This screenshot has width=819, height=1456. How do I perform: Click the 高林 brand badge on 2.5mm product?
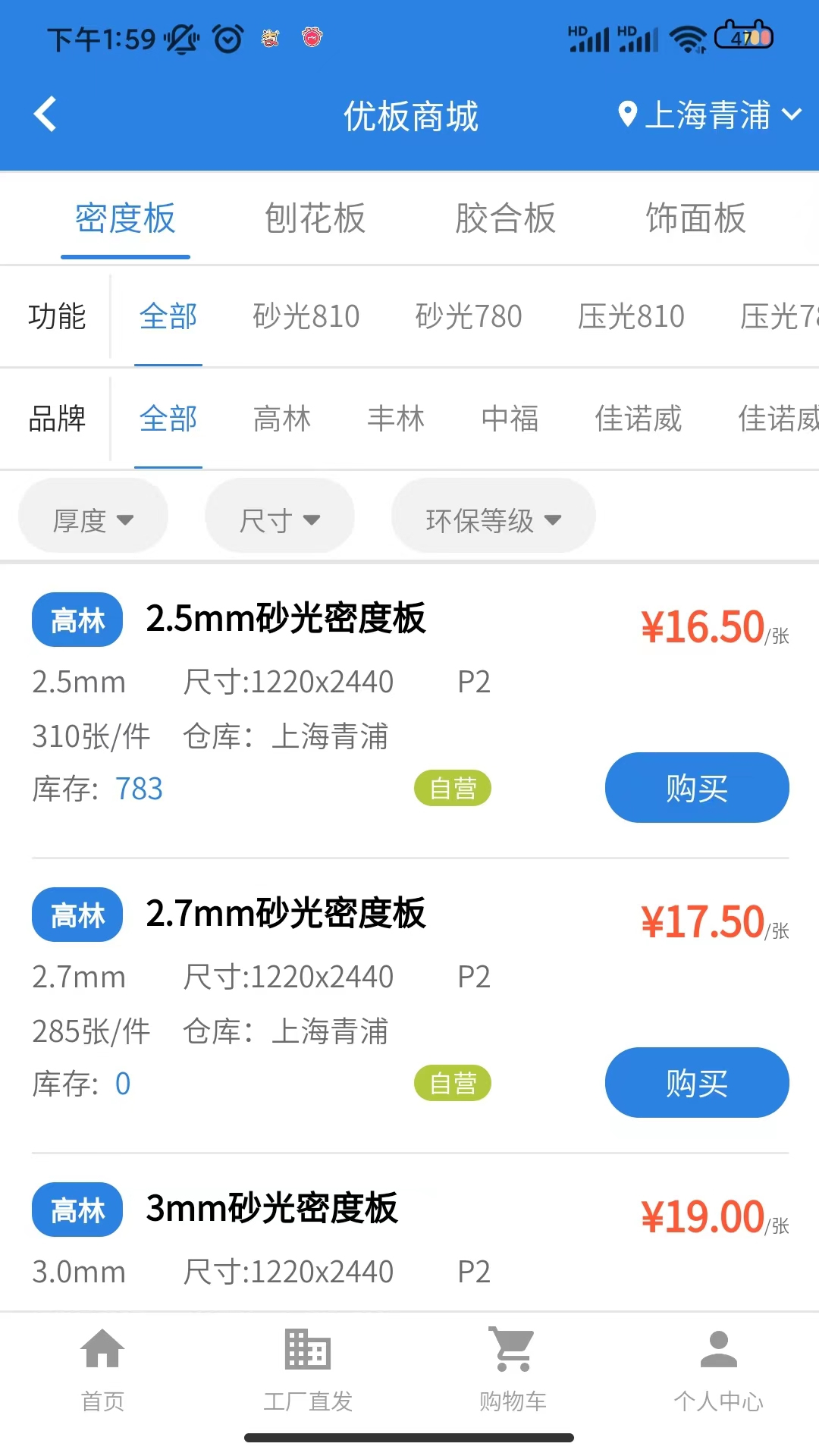77,620
